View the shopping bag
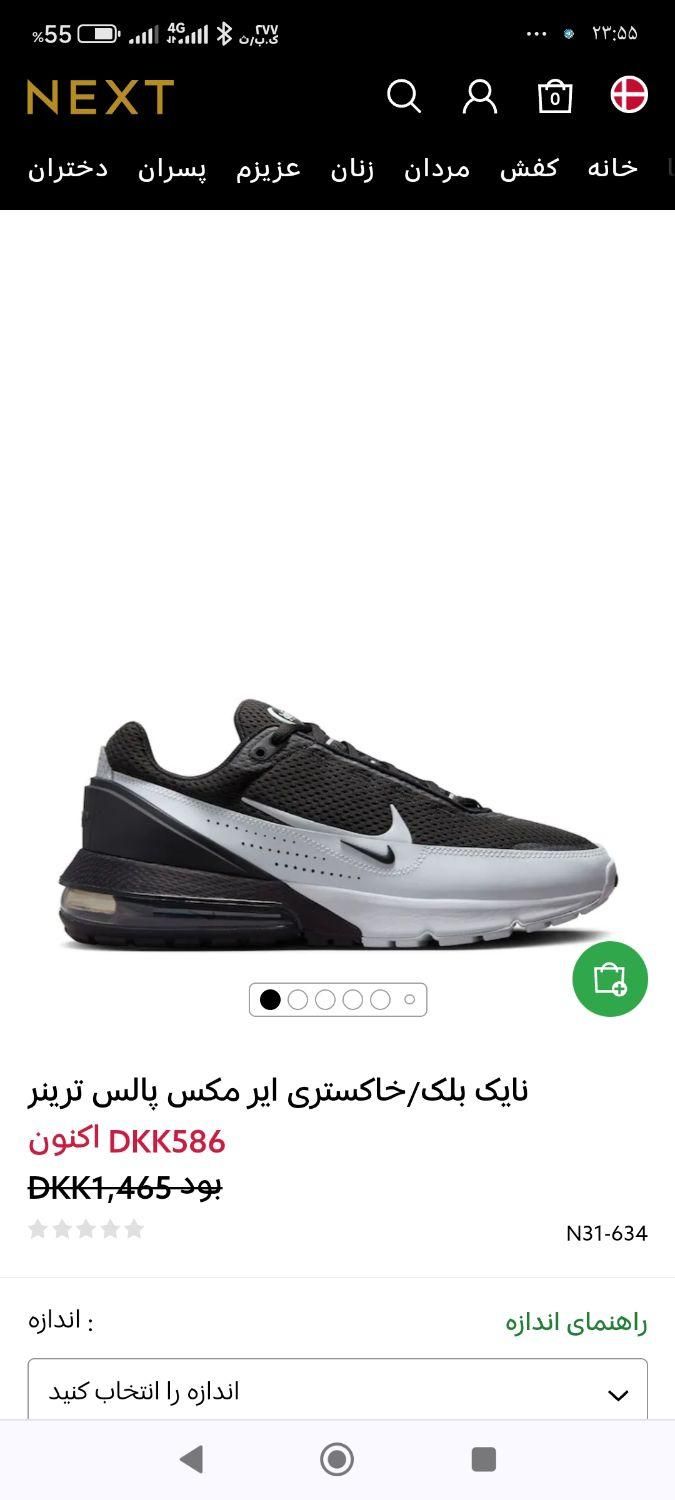This screenshot has height=1500, width=675. click(x=555, y=97)
